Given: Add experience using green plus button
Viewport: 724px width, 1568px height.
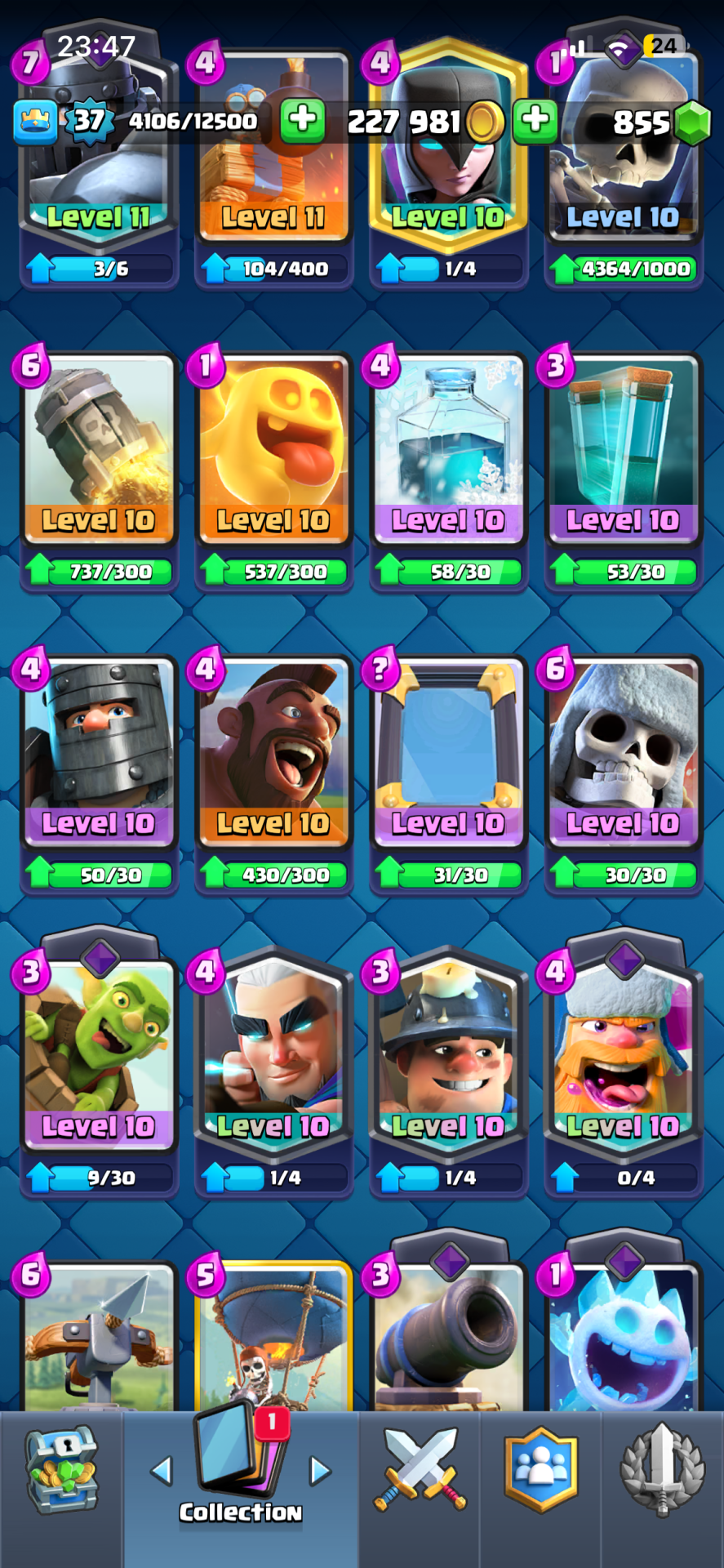Looking at the screenshot, I should point(303,121).
